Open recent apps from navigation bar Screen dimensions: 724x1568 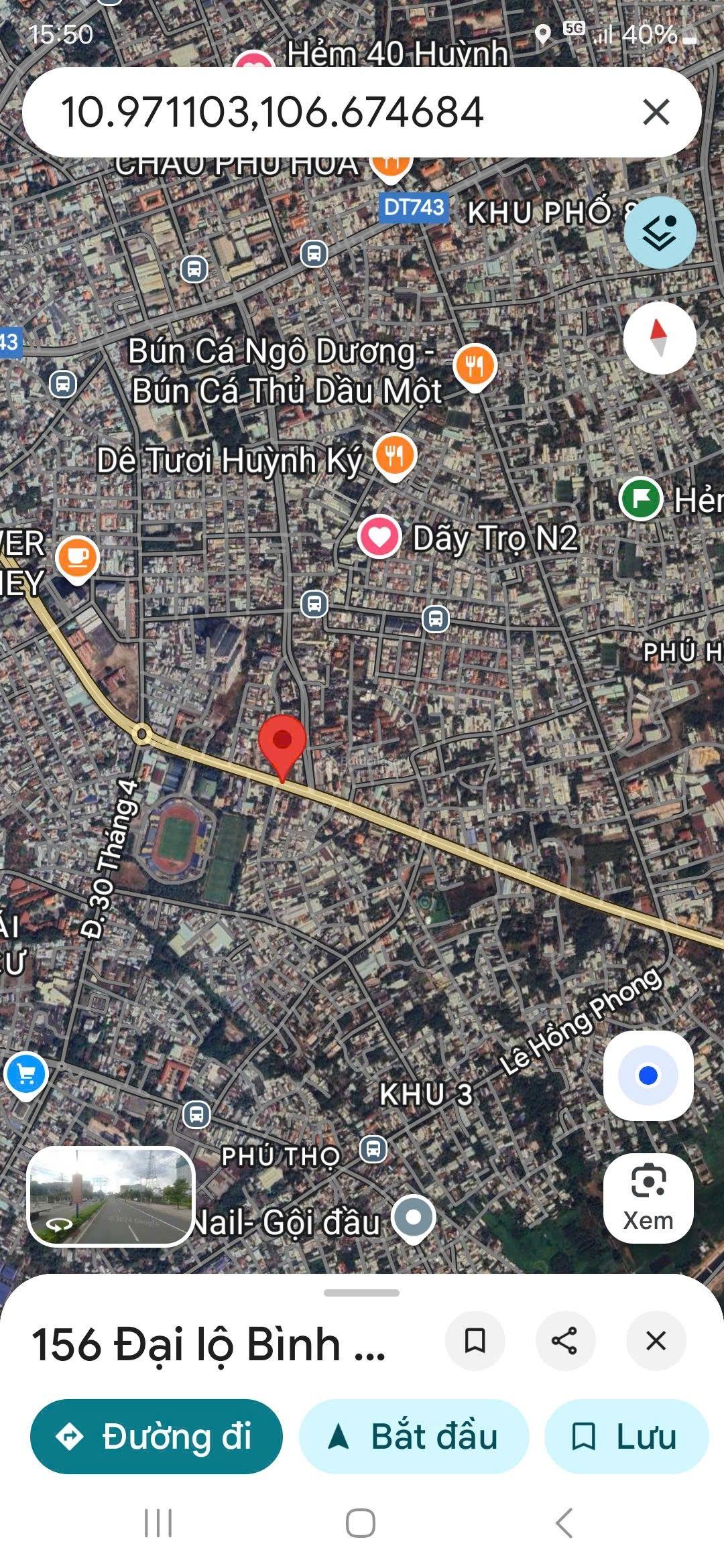tap(158, 1523)
